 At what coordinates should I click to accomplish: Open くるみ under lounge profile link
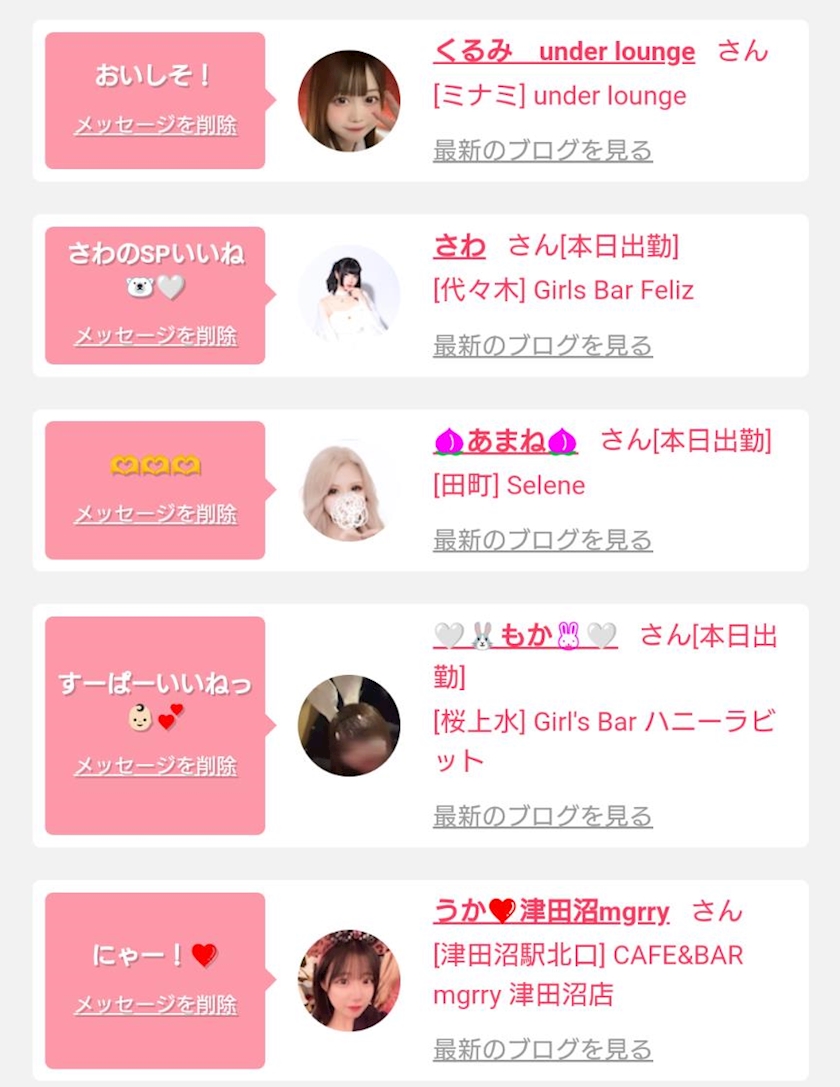[x=563, y=52]
